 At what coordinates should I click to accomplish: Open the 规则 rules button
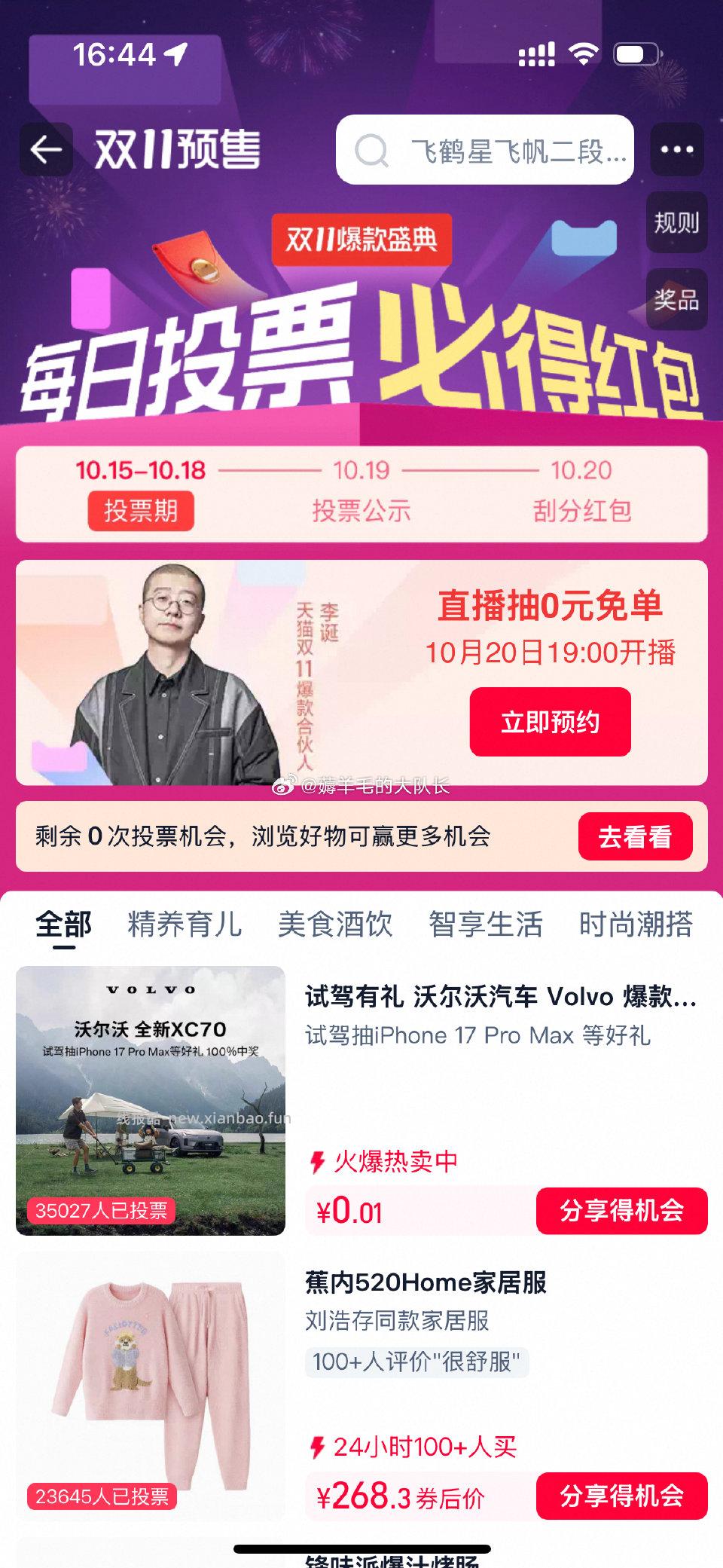(x=676, y=223)
